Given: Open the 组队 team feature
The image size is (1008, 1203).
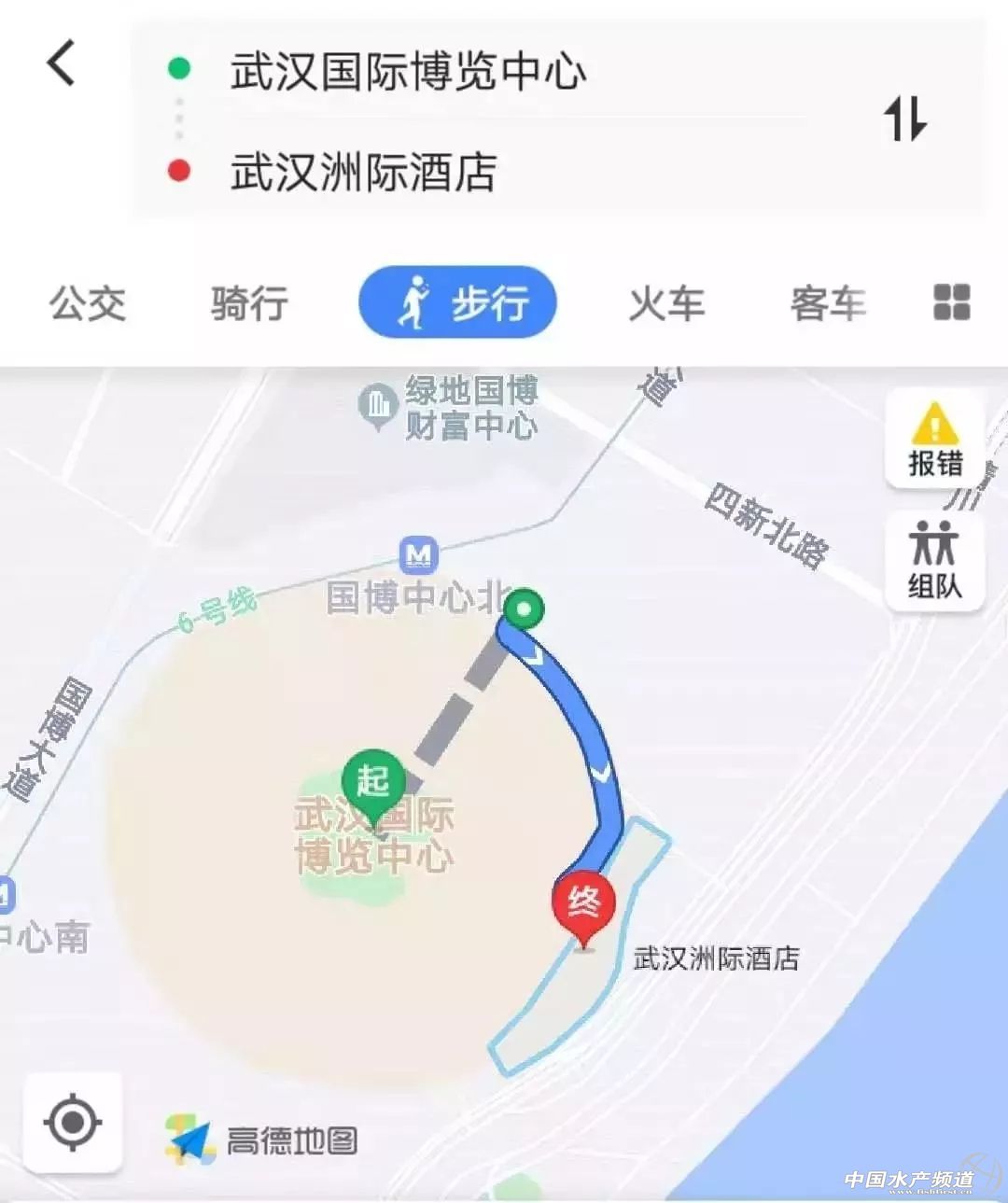Looking at the screenshot, I should [934, 560].
